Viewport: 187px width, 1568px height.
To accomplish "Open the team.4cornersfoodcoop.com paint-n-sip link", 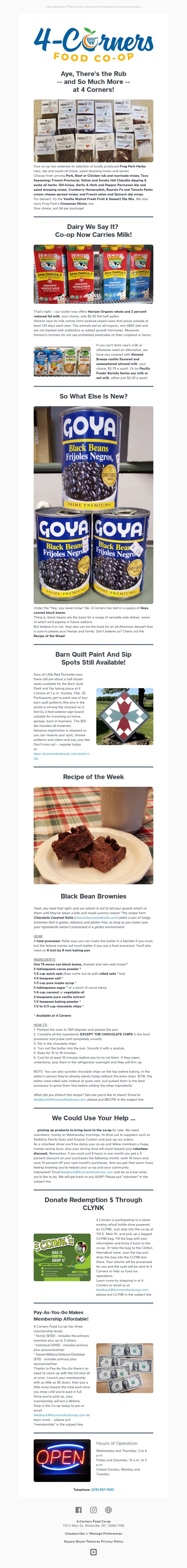I will (x=61, y=753).
